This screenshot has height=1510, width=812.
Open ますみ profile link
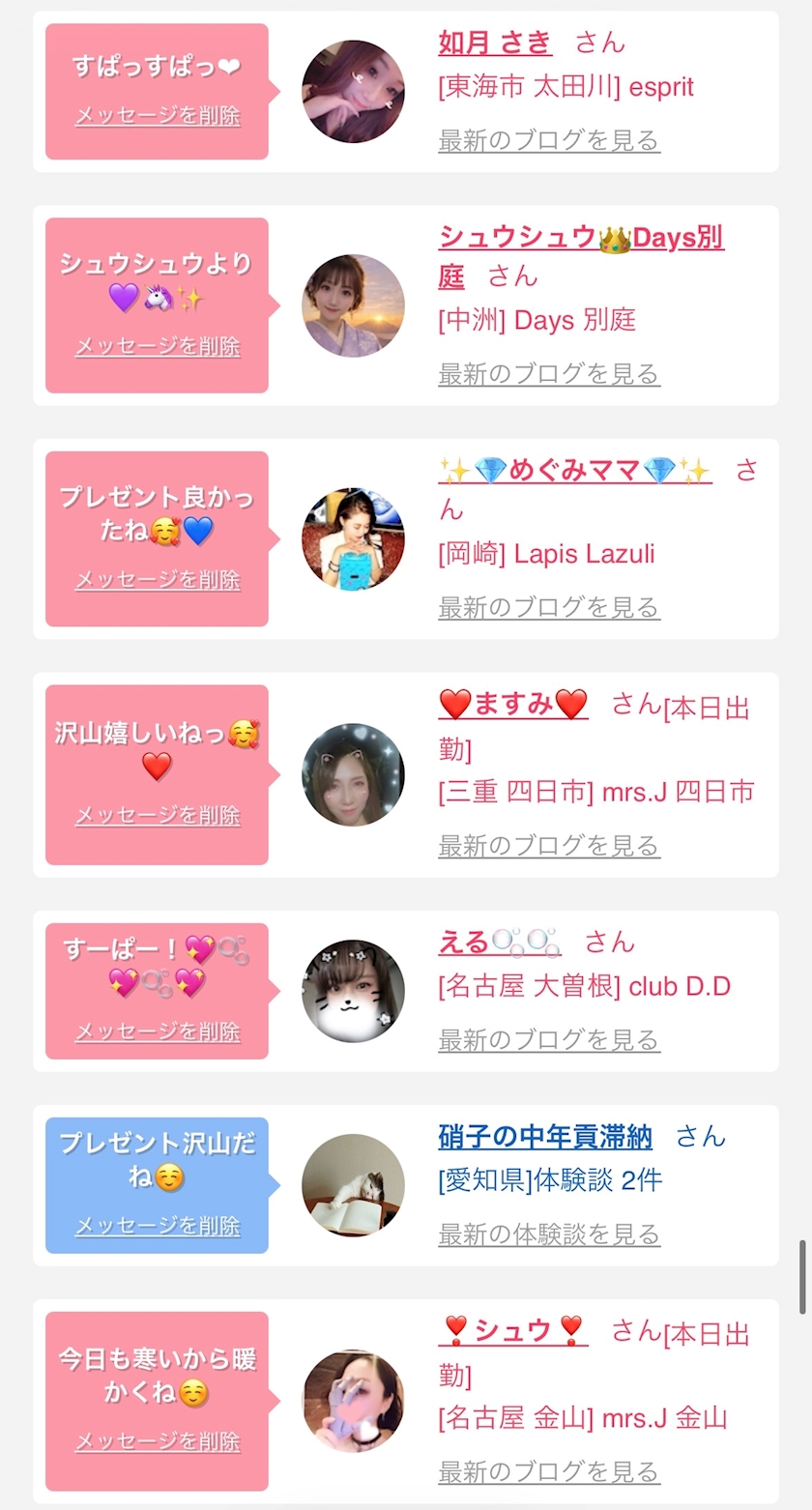(513, 704)
